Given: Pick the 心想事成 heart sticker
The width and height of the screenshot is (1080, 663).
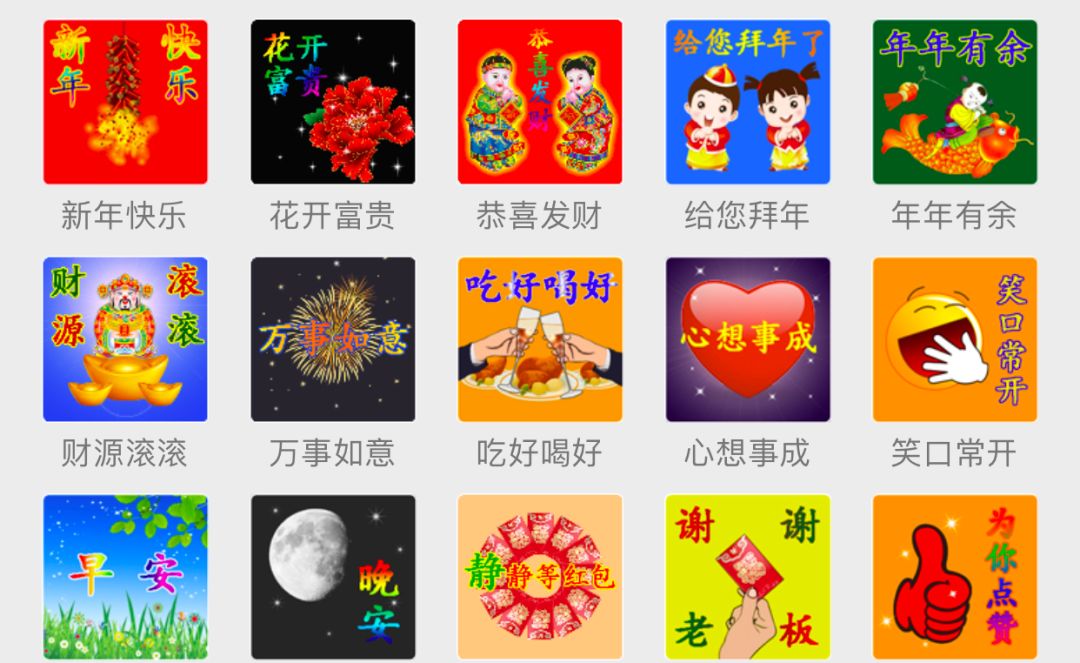Looking at the screenshot, I should tap(748, 339).
